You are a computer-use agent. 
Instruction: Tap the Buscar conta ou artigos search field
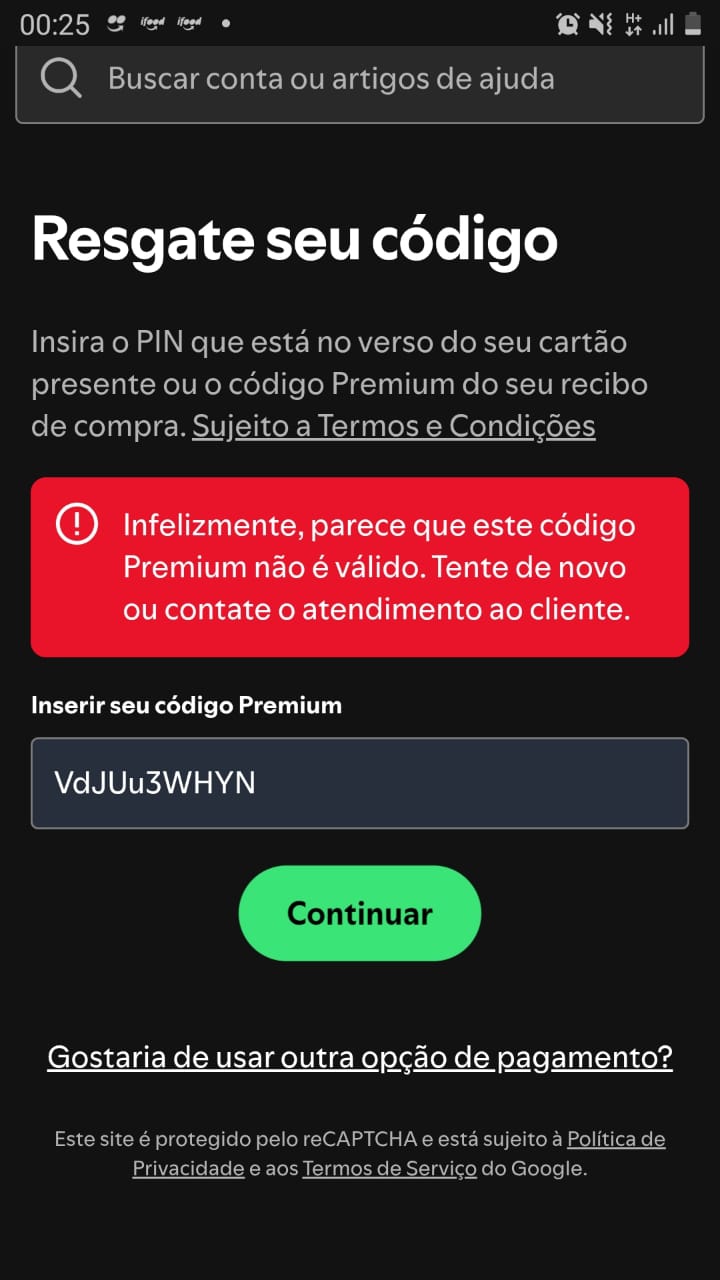click(x=360, y=80)
